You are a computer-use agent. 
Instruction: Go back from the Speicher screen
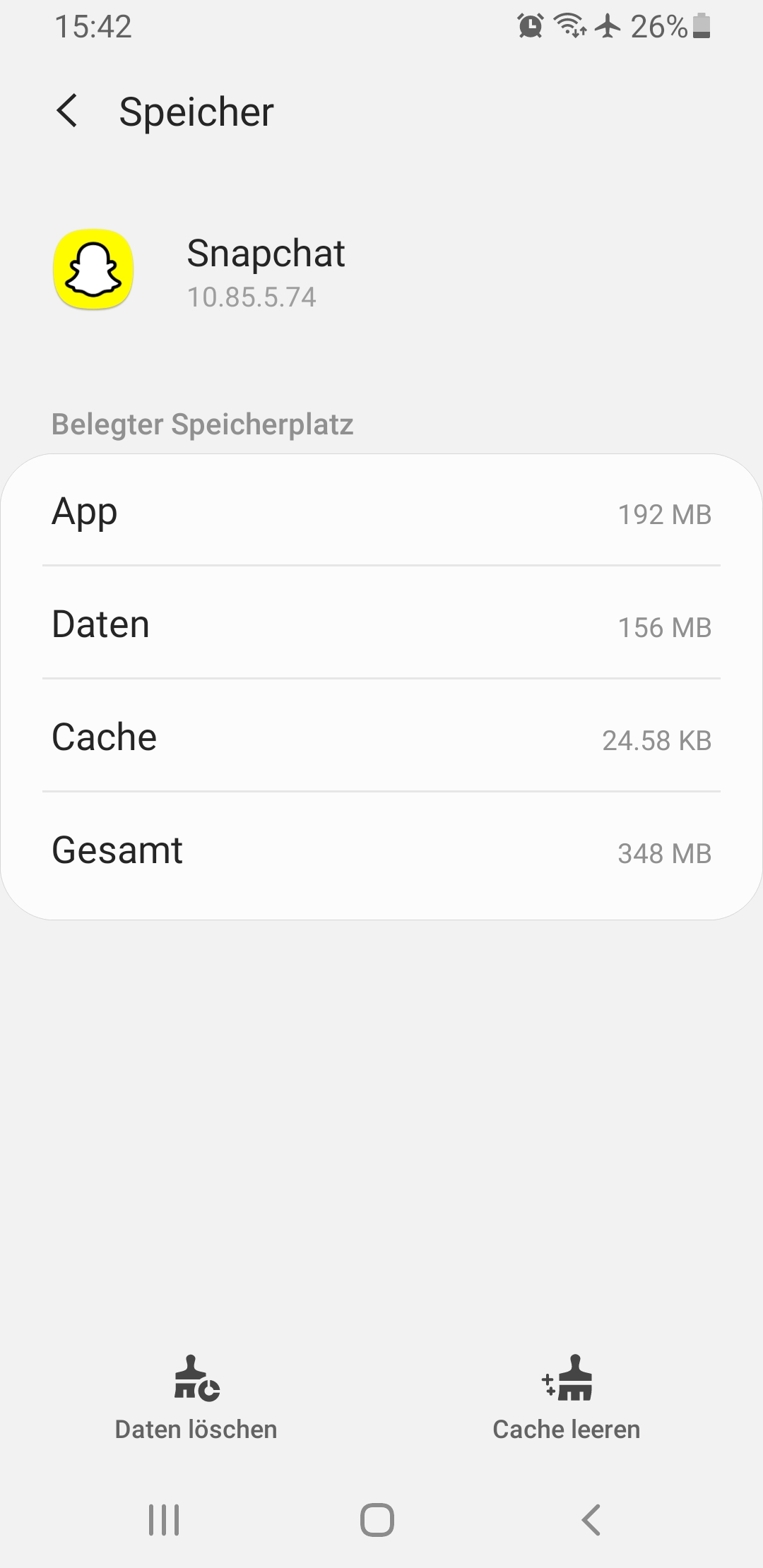67,112
